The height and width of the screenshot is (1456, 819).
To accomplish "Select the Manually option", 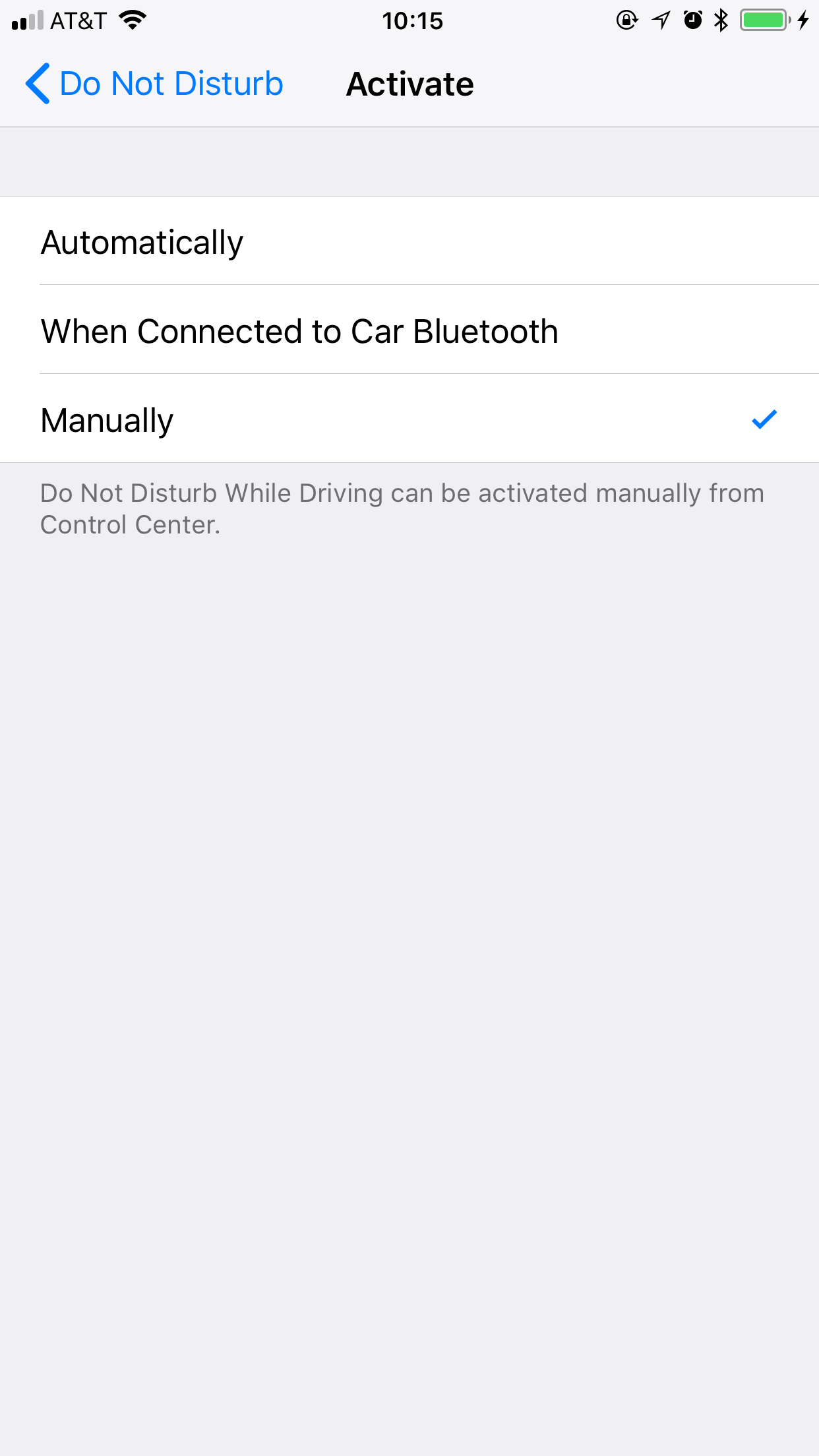I will 409,419.
